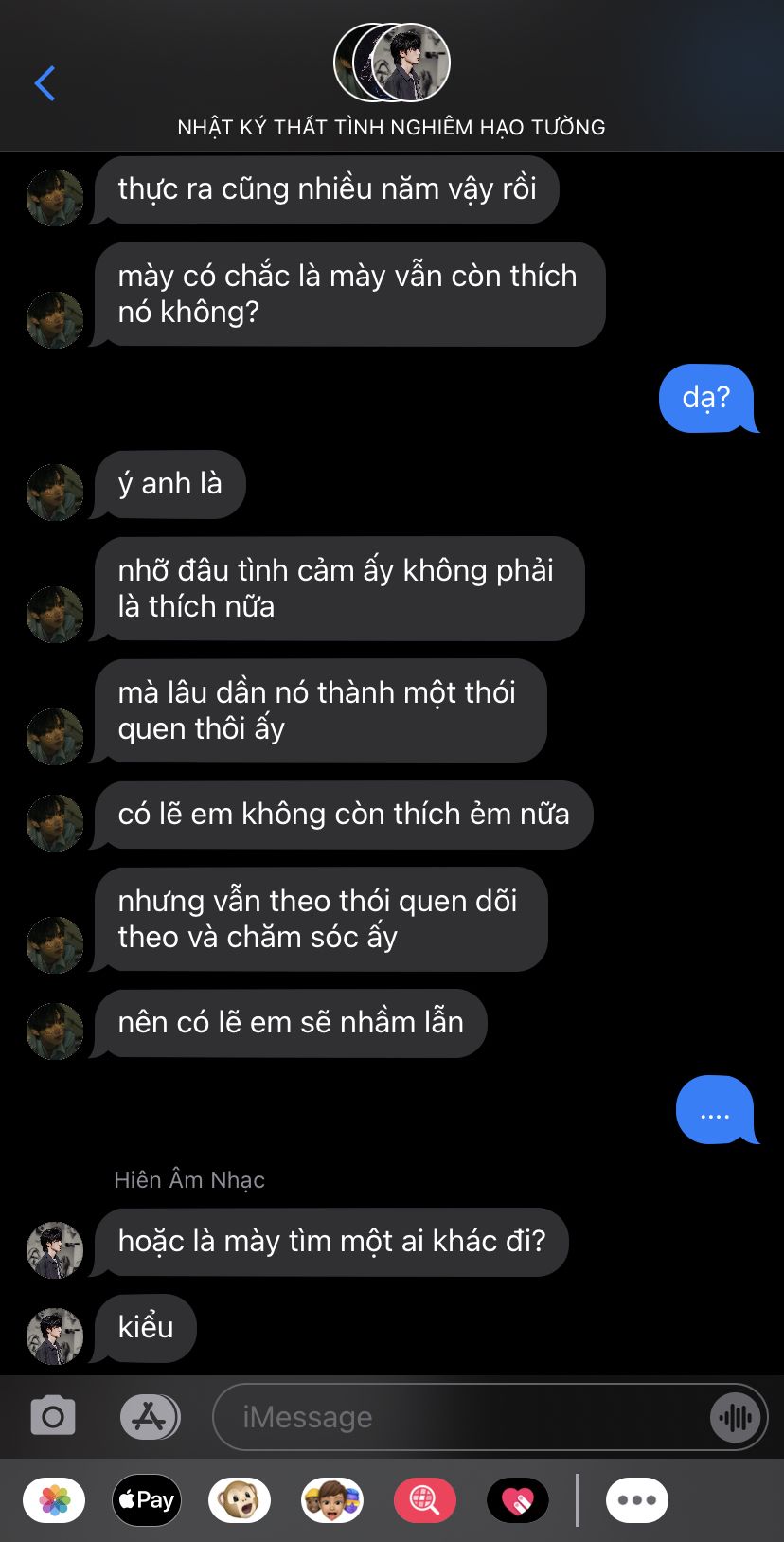Open more iMessage apps
This screenshot has height=1542, width=784.
pos(636,1500)
